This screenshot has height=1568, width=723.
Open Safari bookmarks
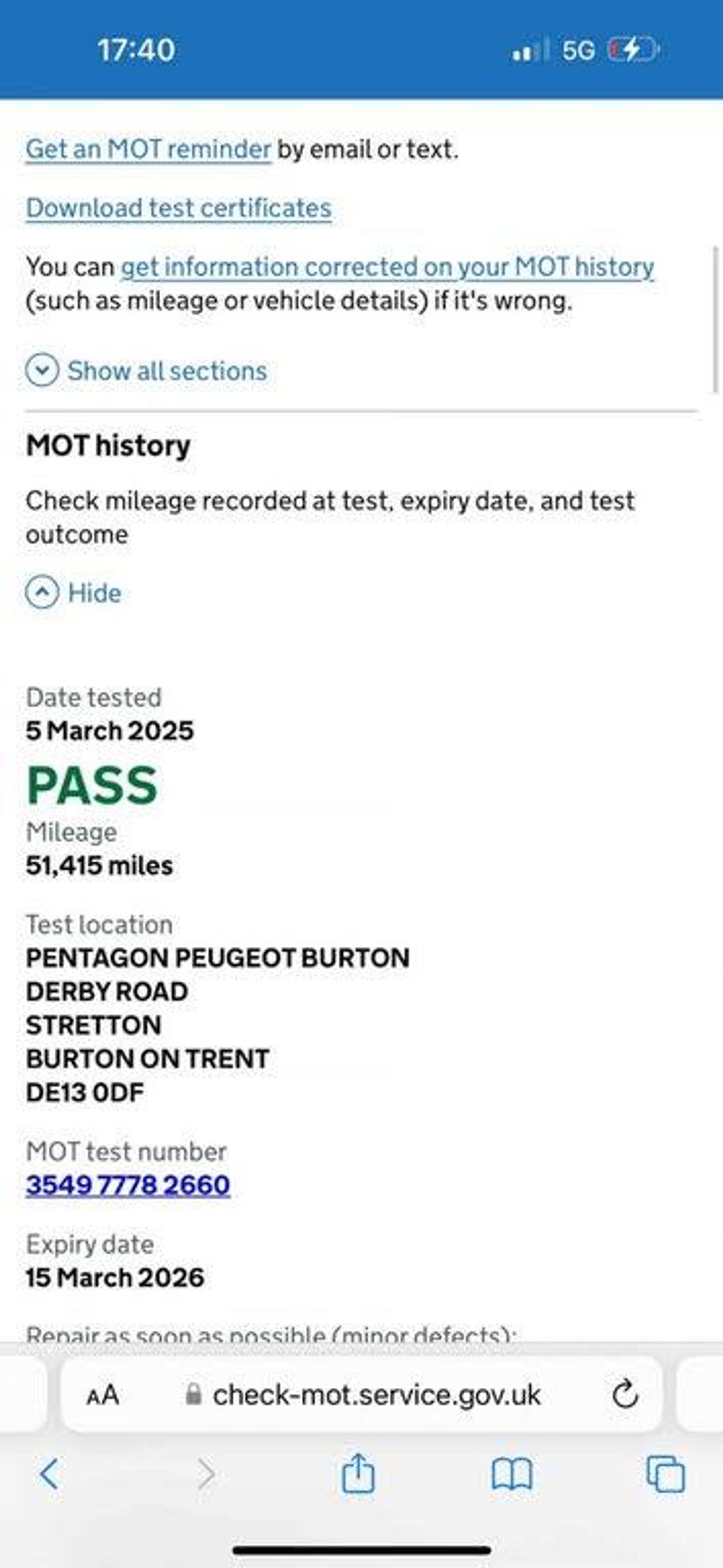tap(512, 1474)
